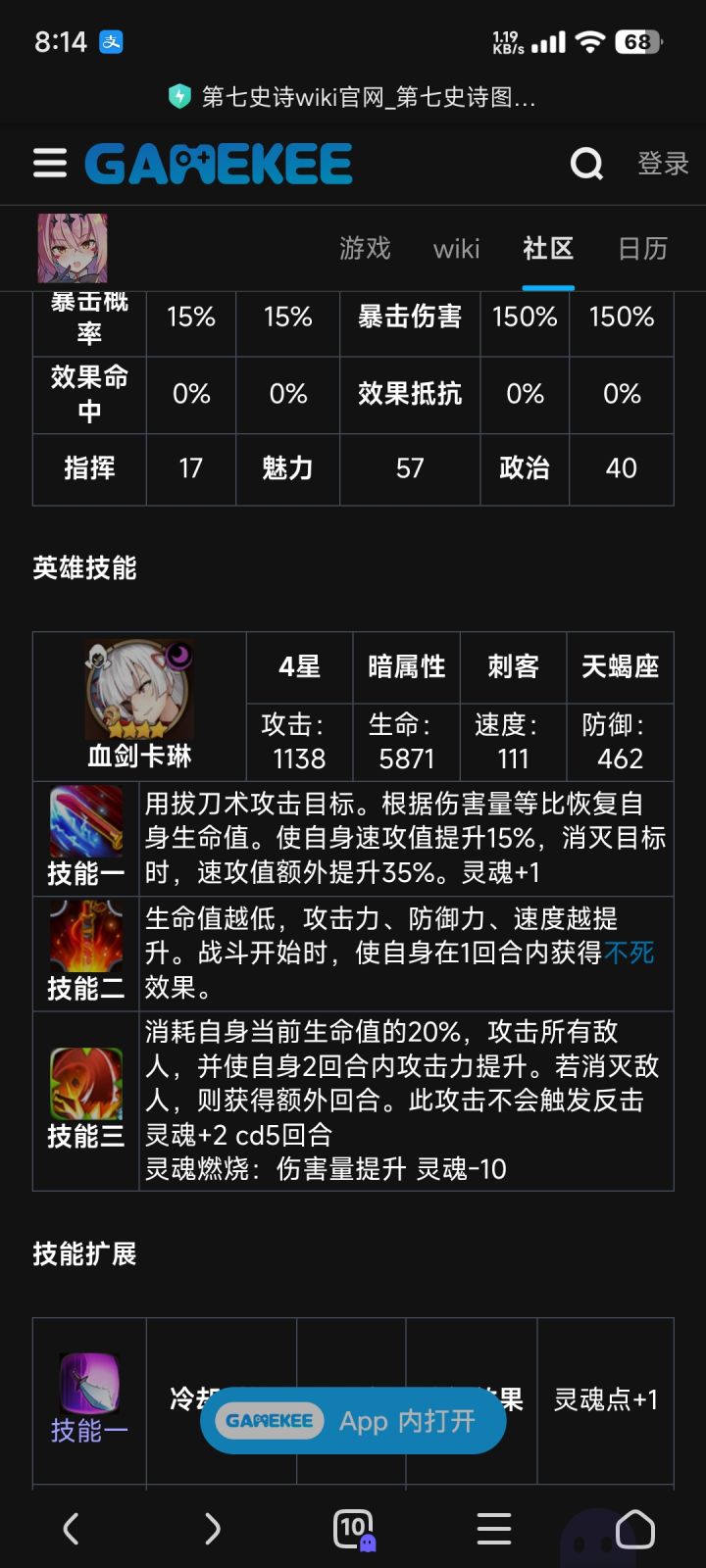The image size is (706, 1568).
Task: Tap the 登录 login link
Action: 665,164
